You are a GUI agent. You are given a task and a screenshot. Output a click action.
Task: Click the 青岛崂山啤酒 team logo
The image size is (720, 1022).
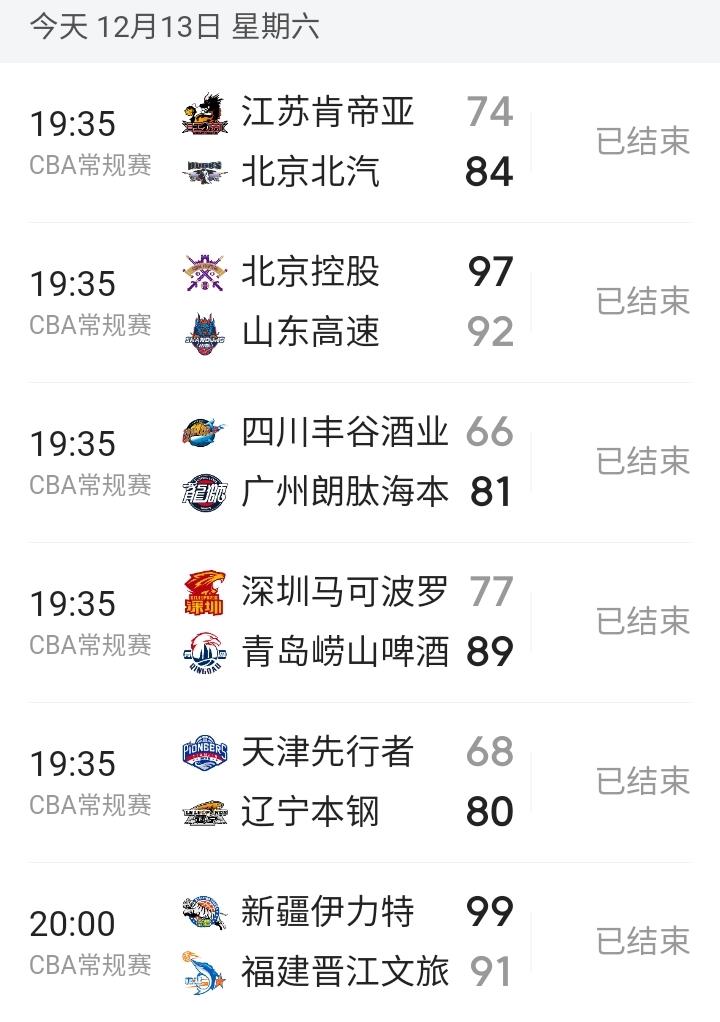[202, 652]
